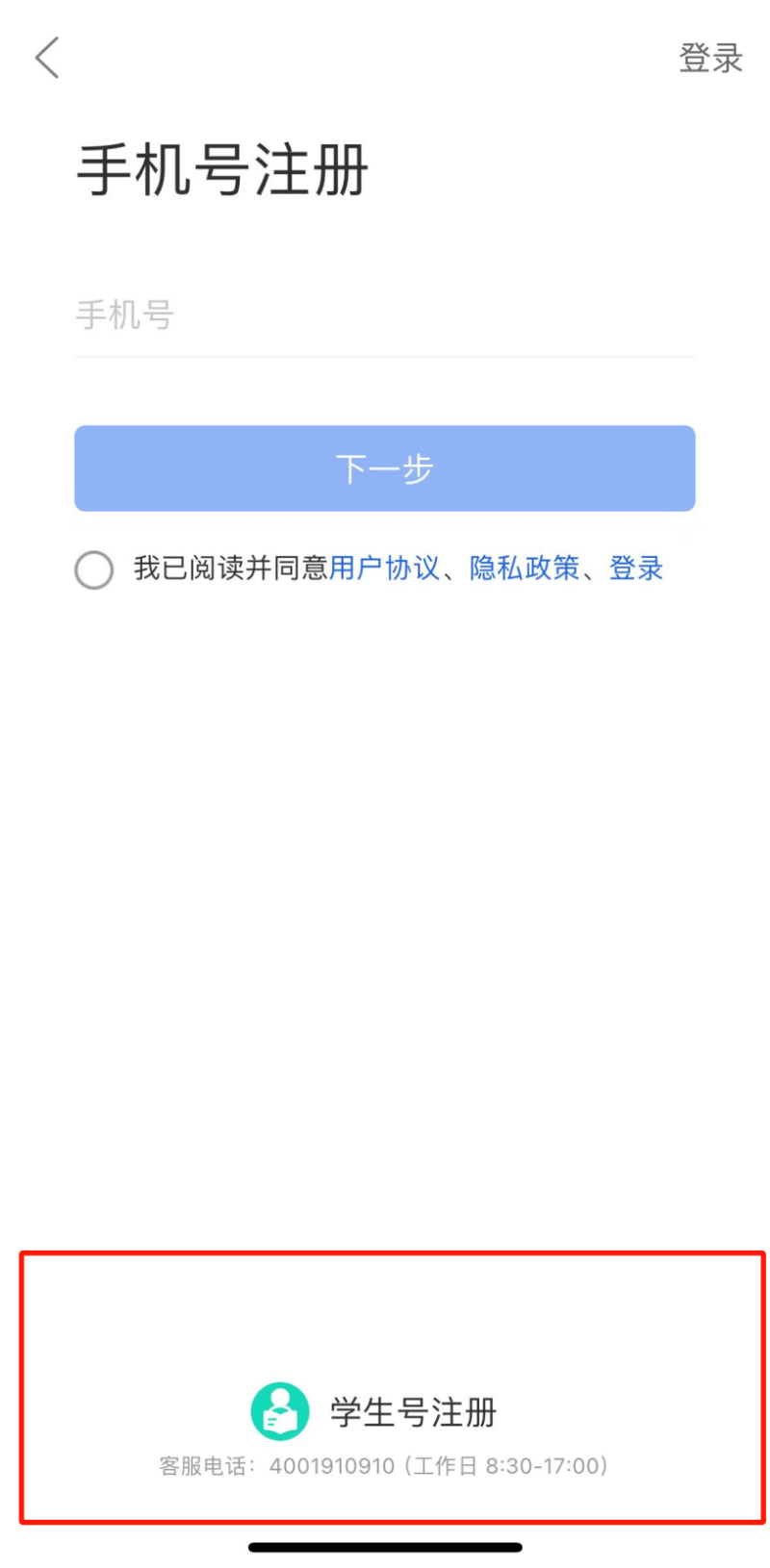Open 登录 in the top right corner
The image size is (770, 1568).
pos(710,58)
